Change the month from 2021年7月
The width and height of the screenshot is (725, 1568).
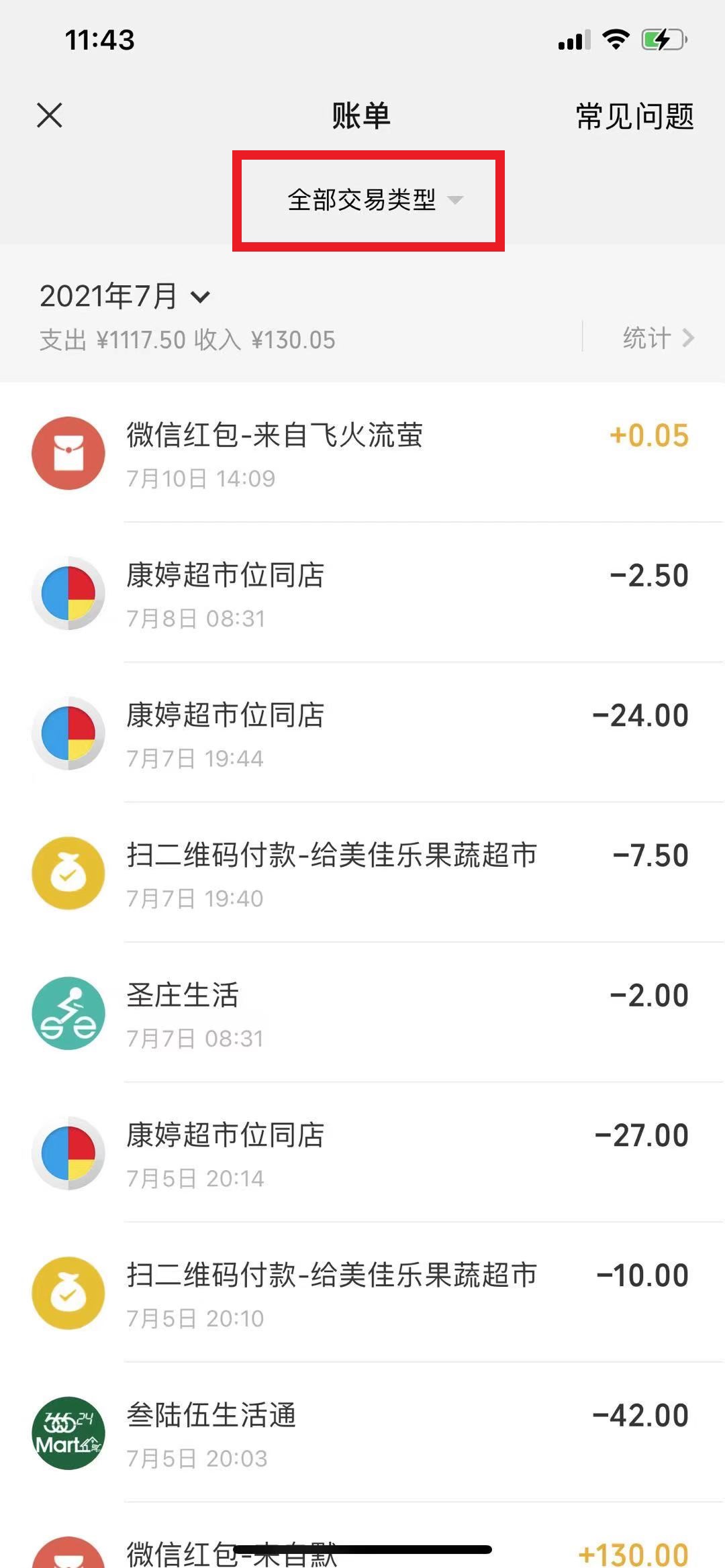[125, 296]
